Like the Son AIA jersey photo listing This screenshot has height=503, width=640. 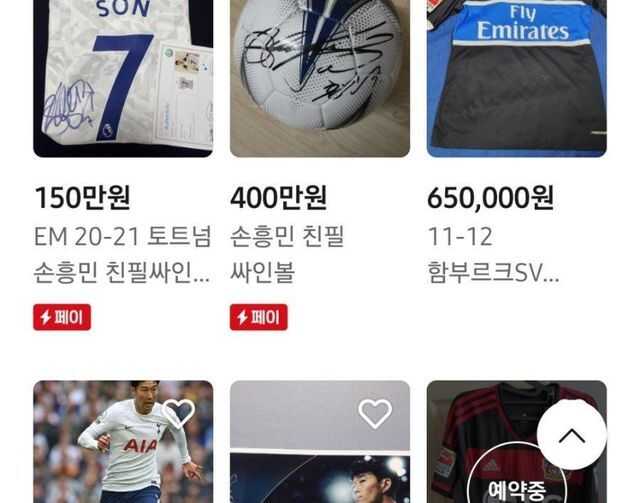point(178,413)
